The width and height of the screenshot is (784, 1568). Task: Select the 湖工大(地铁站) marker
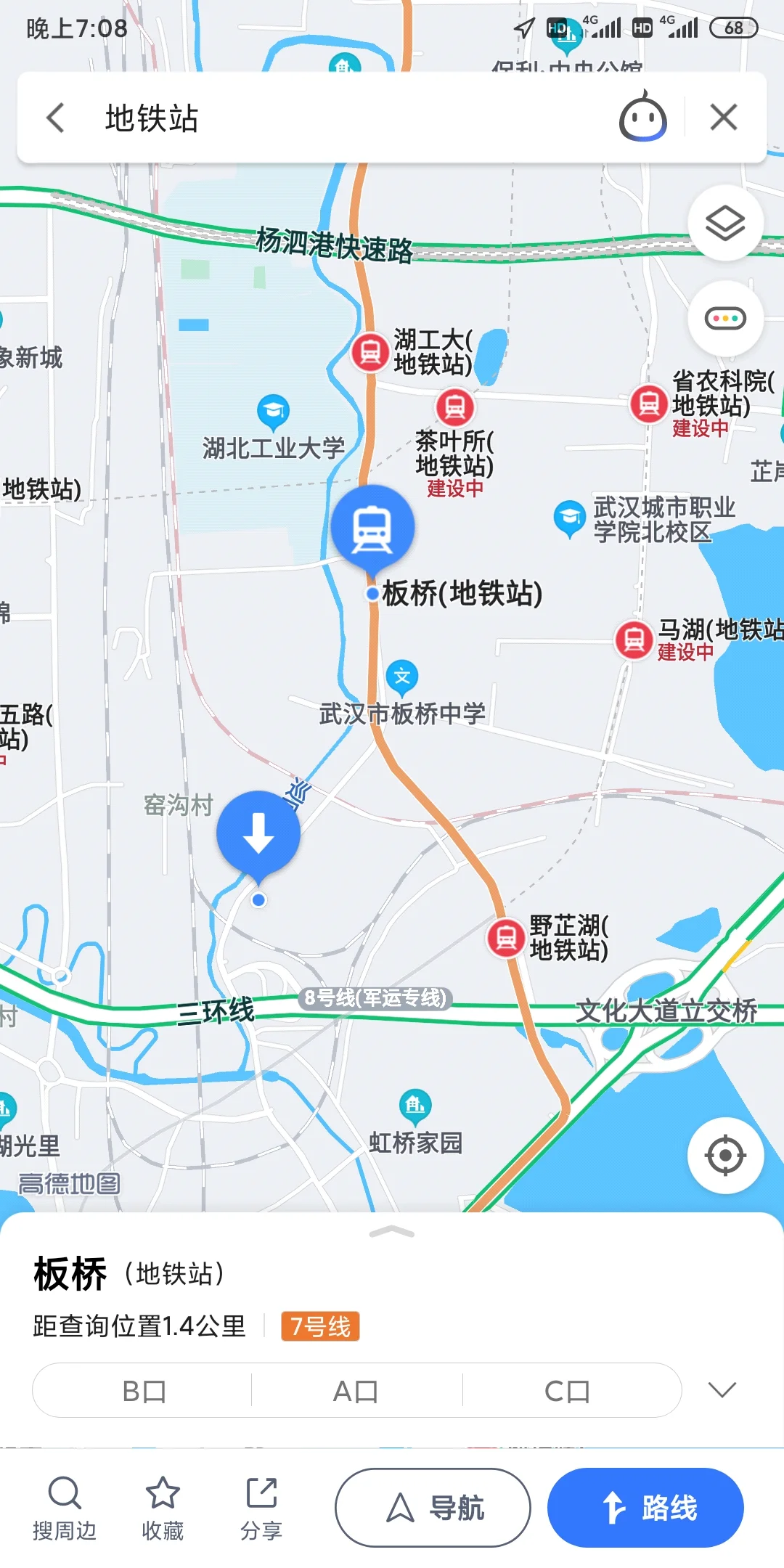click(x=370, y=351)
